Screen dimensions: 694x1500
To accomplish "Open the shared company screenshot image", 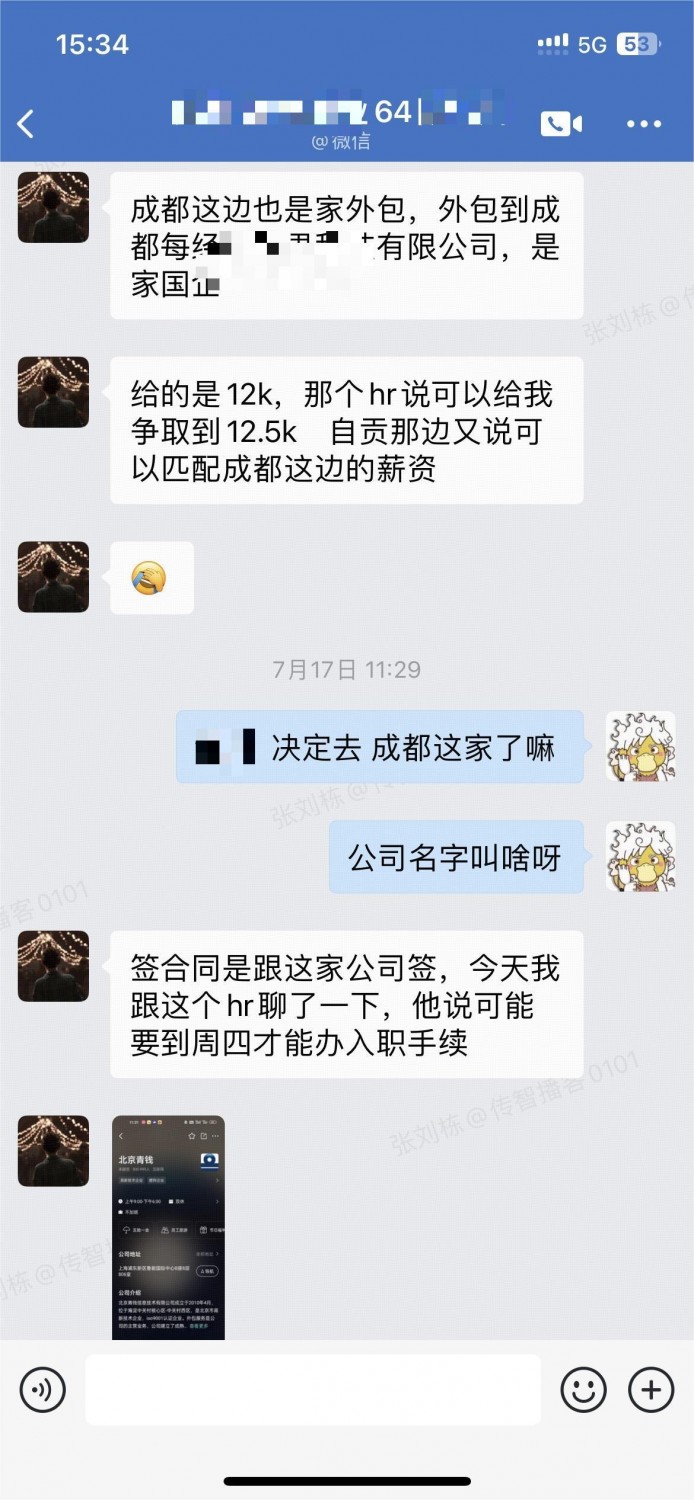I will (x=168, y=1227).
